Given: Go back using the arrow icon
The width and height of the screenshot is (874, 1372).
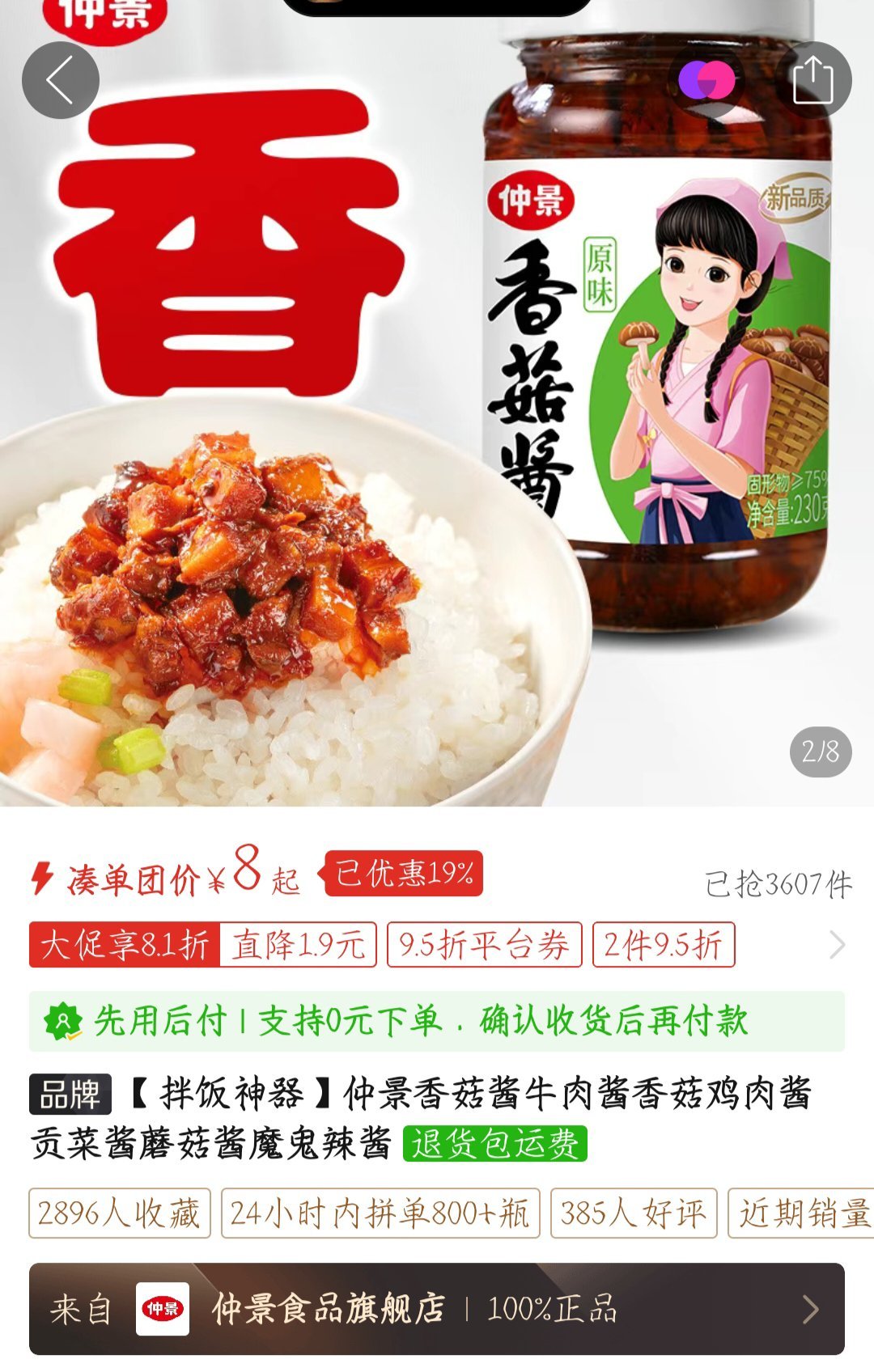Looking at the screenshot, I should (x=61, y=80).
